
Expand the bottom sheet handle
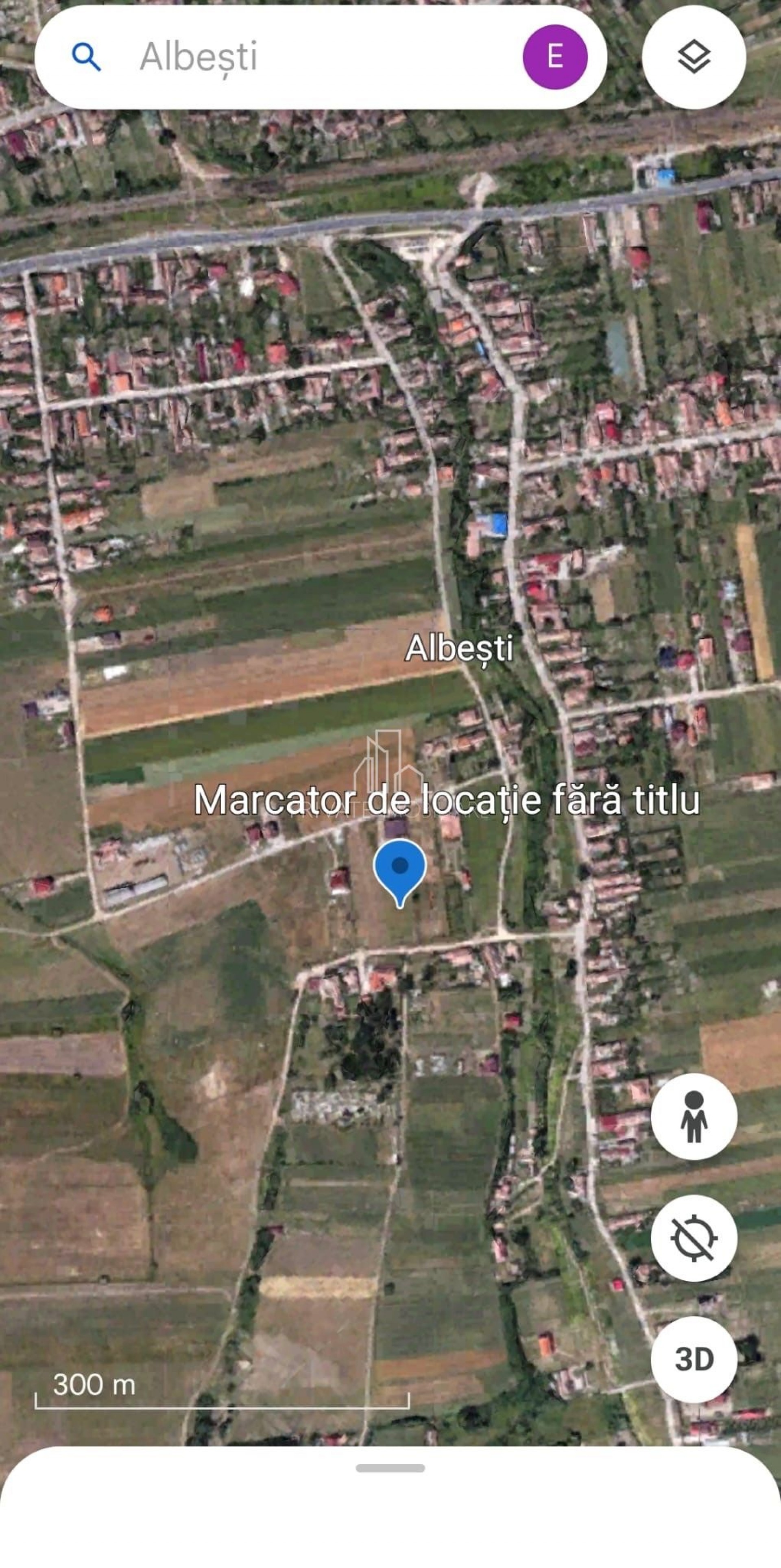390,1468
